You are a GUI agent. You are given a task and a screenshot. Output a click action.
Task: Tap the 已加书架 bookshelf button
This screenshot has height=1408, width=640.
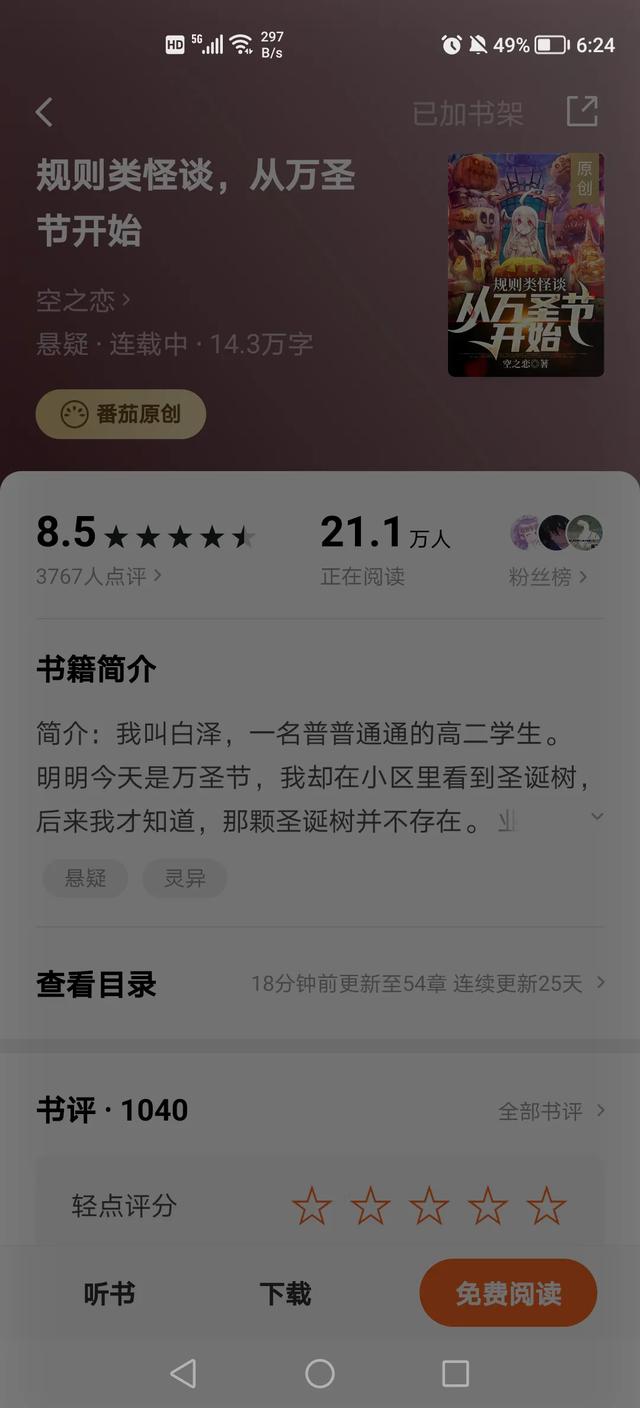467,113
